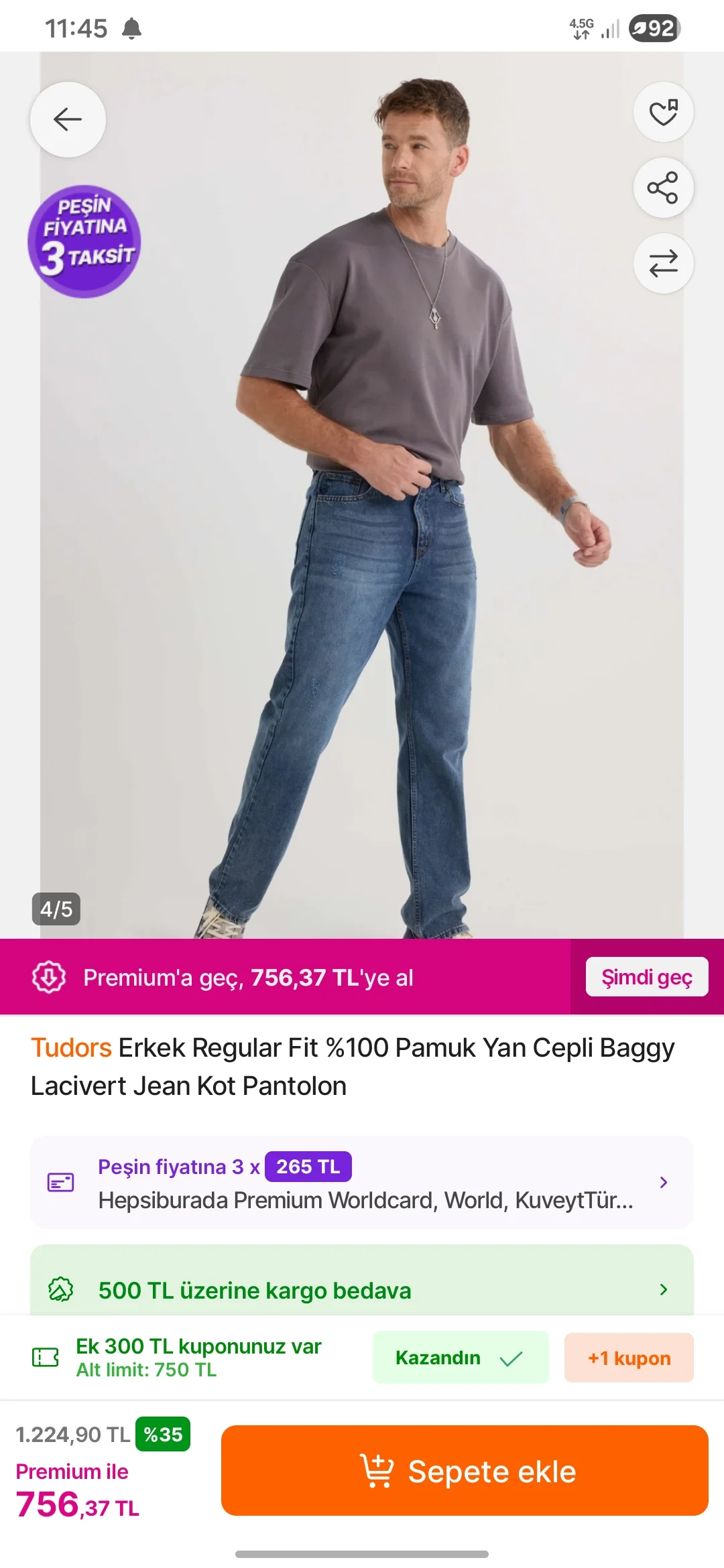The image size is (724, 1568).
Task: Open 500 TL üzerine kargo bedava info
Action: pyautogui.click(x=361, y=1289)
